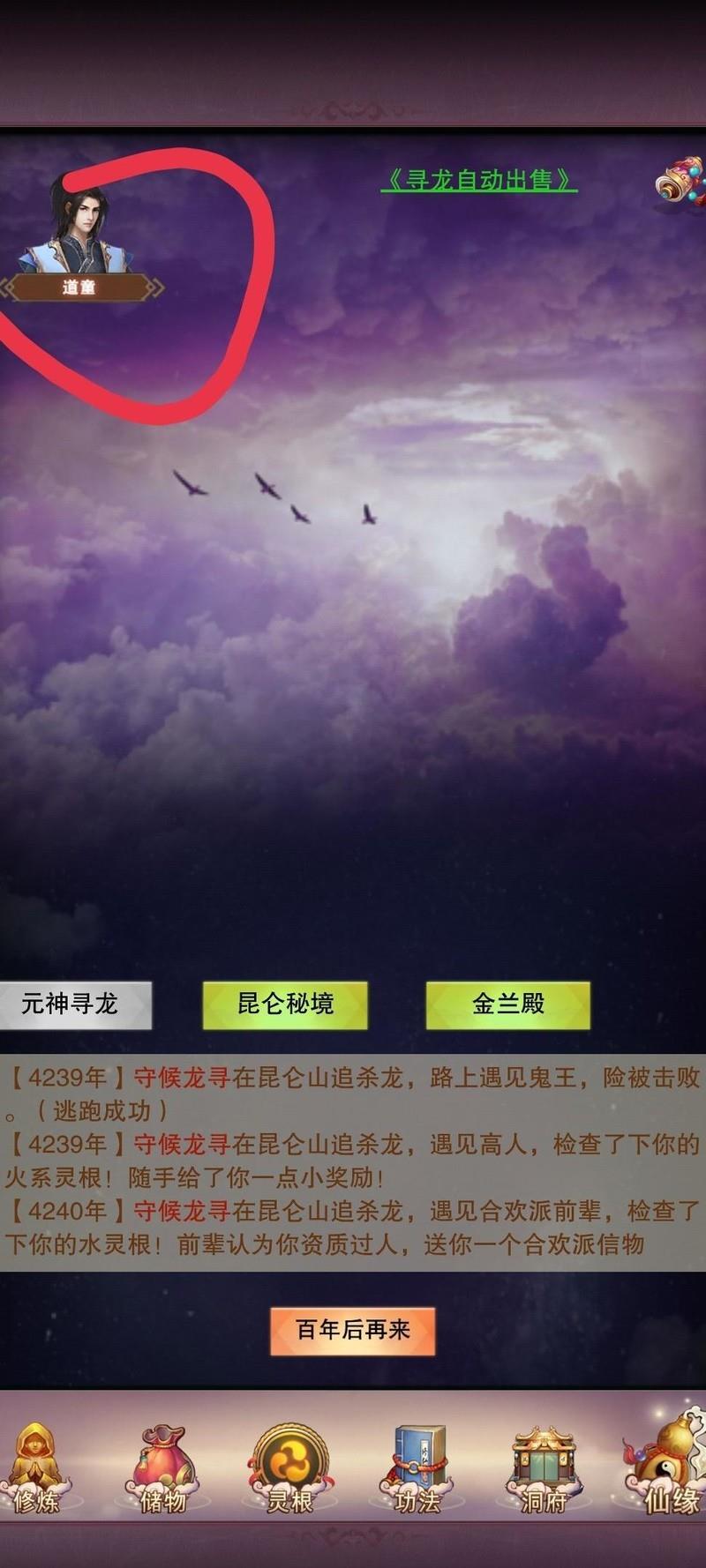The image size is (706, 1568).
Task: Open the 储物 storage tab
Action: tap(163, 1467)
